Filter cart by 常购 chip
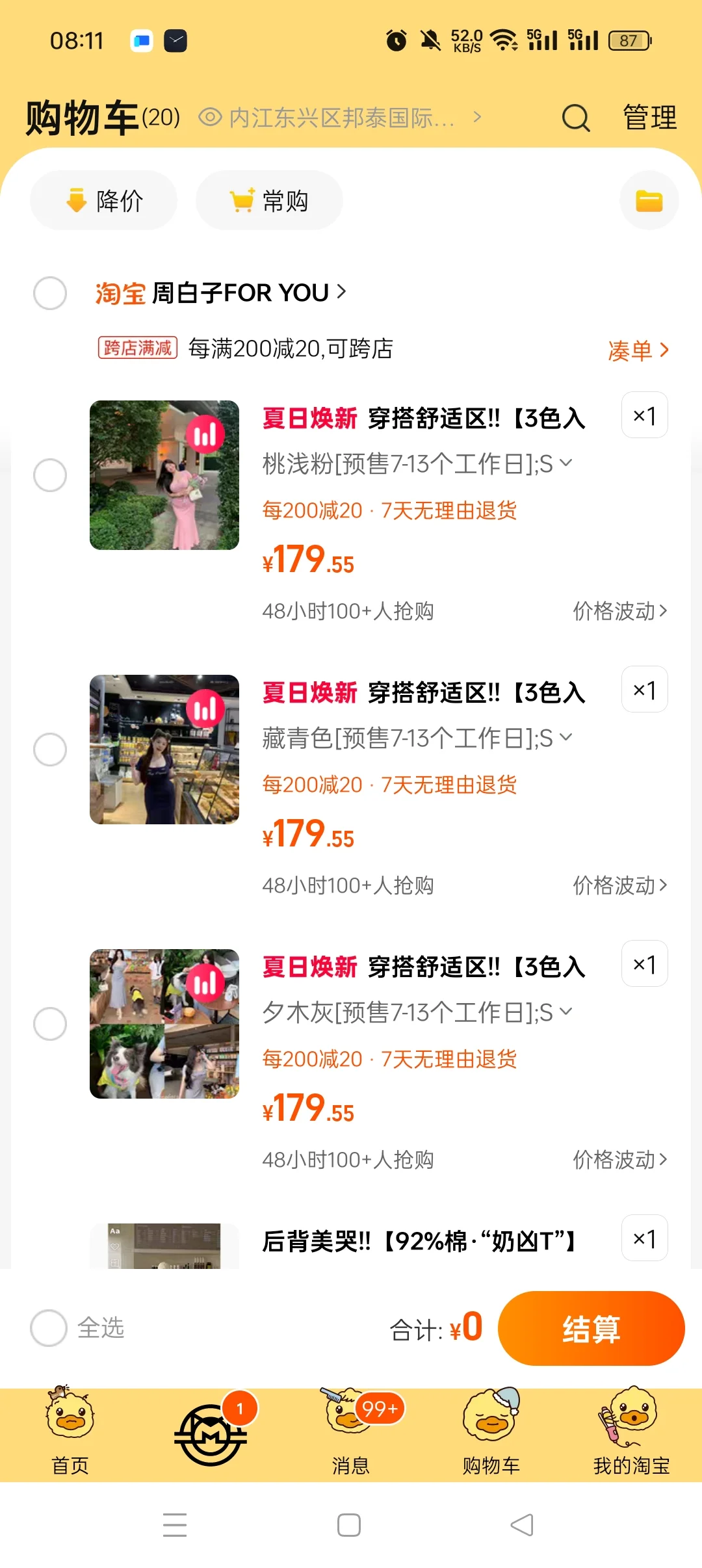 pos(269,200)
